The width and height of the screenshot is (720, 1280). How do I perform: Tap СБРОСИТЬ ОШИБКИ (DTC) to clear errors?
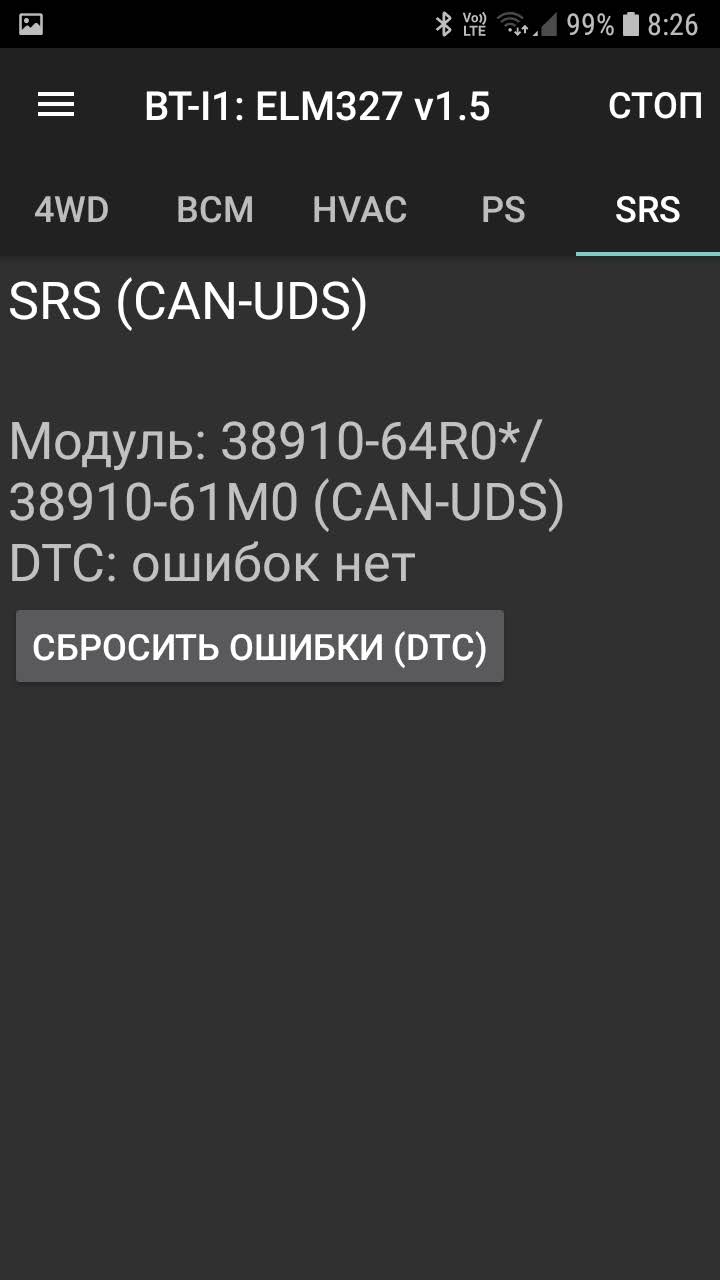pyautogui.click(x=259, y=647)
